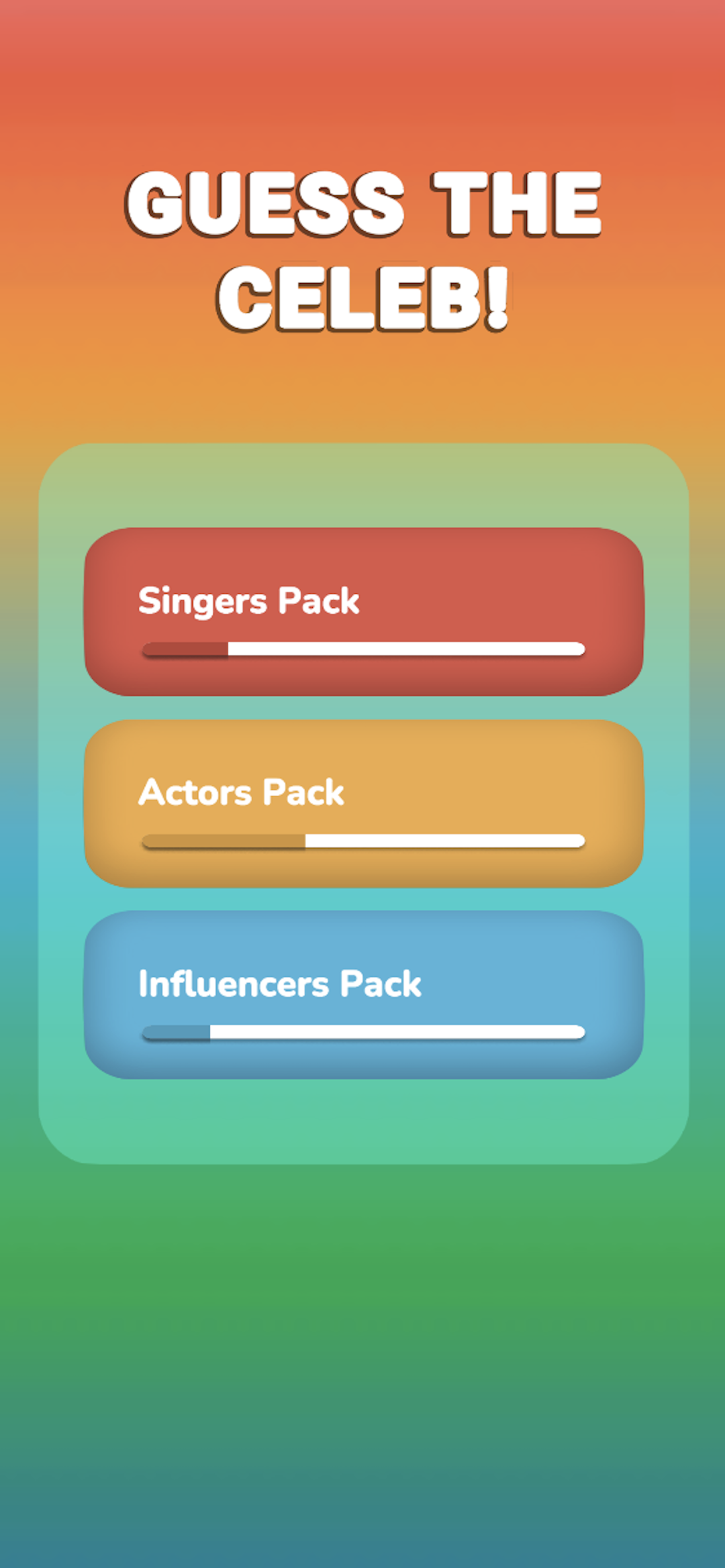
Task: Choose the Influencers Pack
Action: [363, 995]
